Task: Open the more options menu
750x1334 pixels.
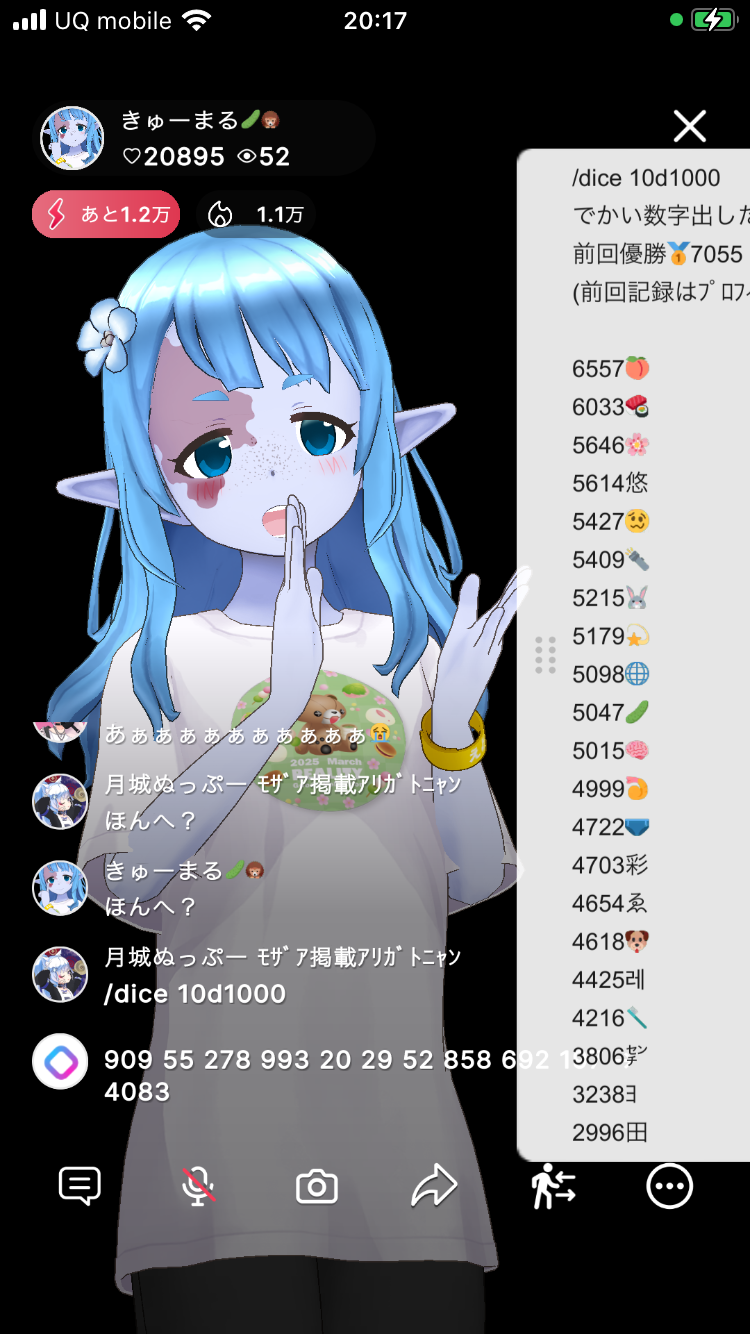Action: (x=669, y=1187)
